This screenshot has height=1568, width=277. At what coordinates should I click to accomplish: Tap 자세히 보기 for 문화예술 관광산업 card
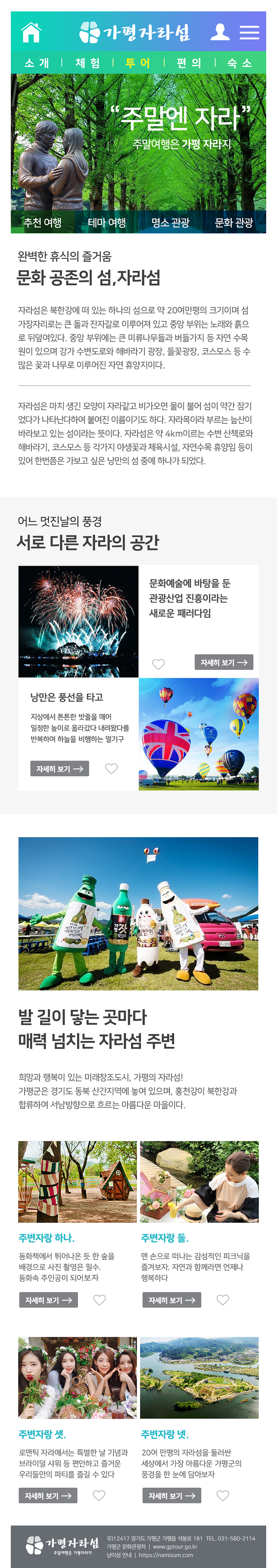224,662
